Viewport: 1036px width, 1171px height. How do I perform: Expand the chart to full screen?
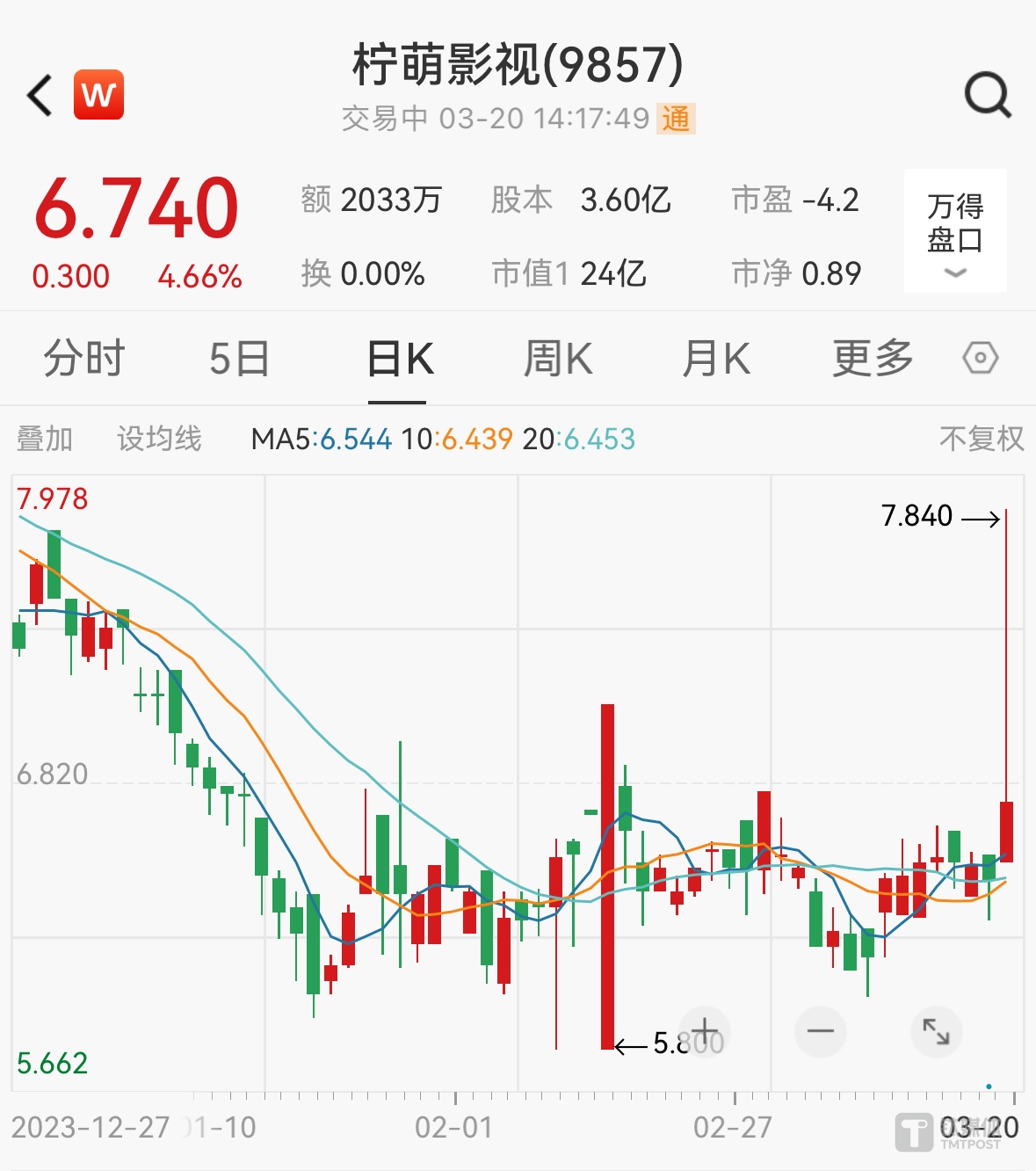tap(936, 1032)
